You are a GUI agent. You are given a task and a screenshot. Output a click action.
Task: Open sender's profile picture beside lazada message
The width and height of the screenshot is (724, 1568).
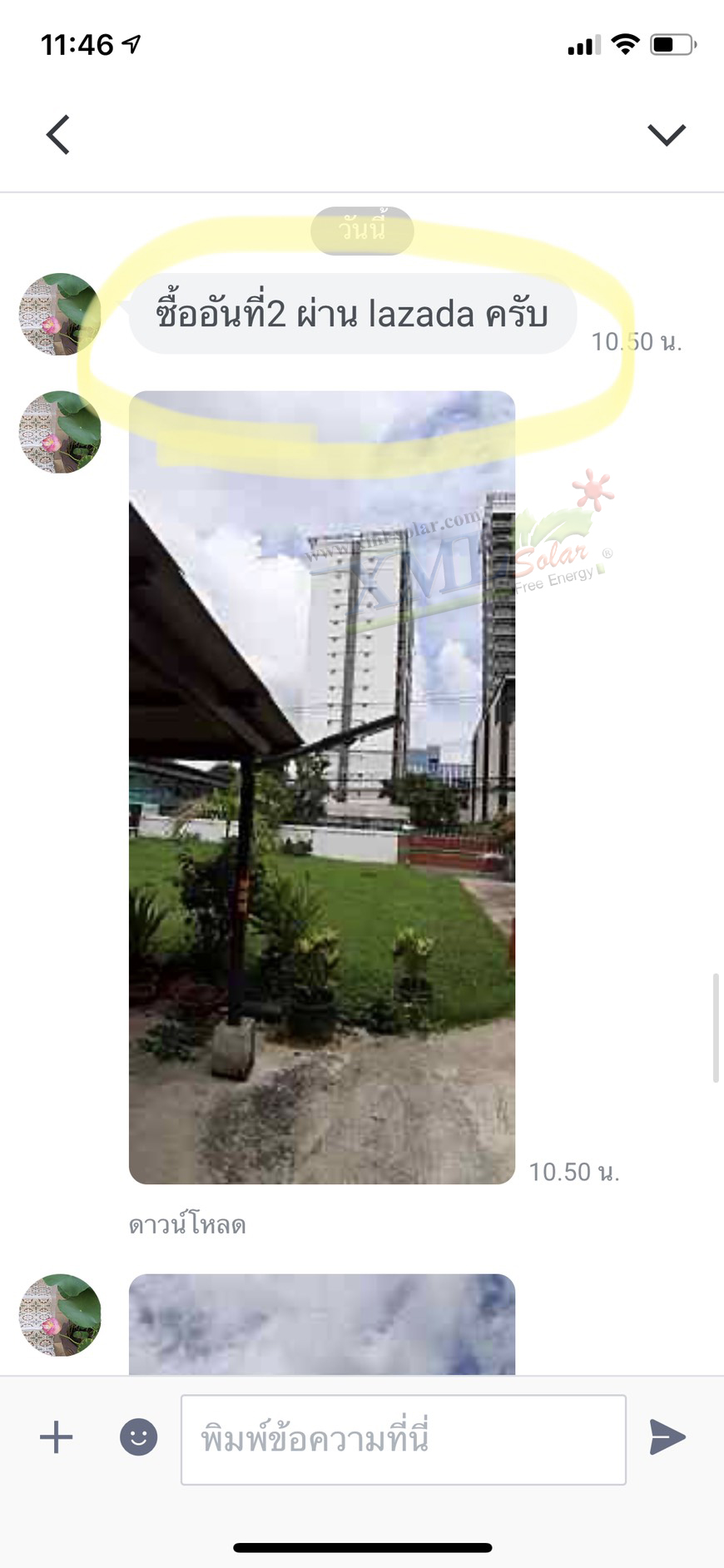(x=60, y=315)
